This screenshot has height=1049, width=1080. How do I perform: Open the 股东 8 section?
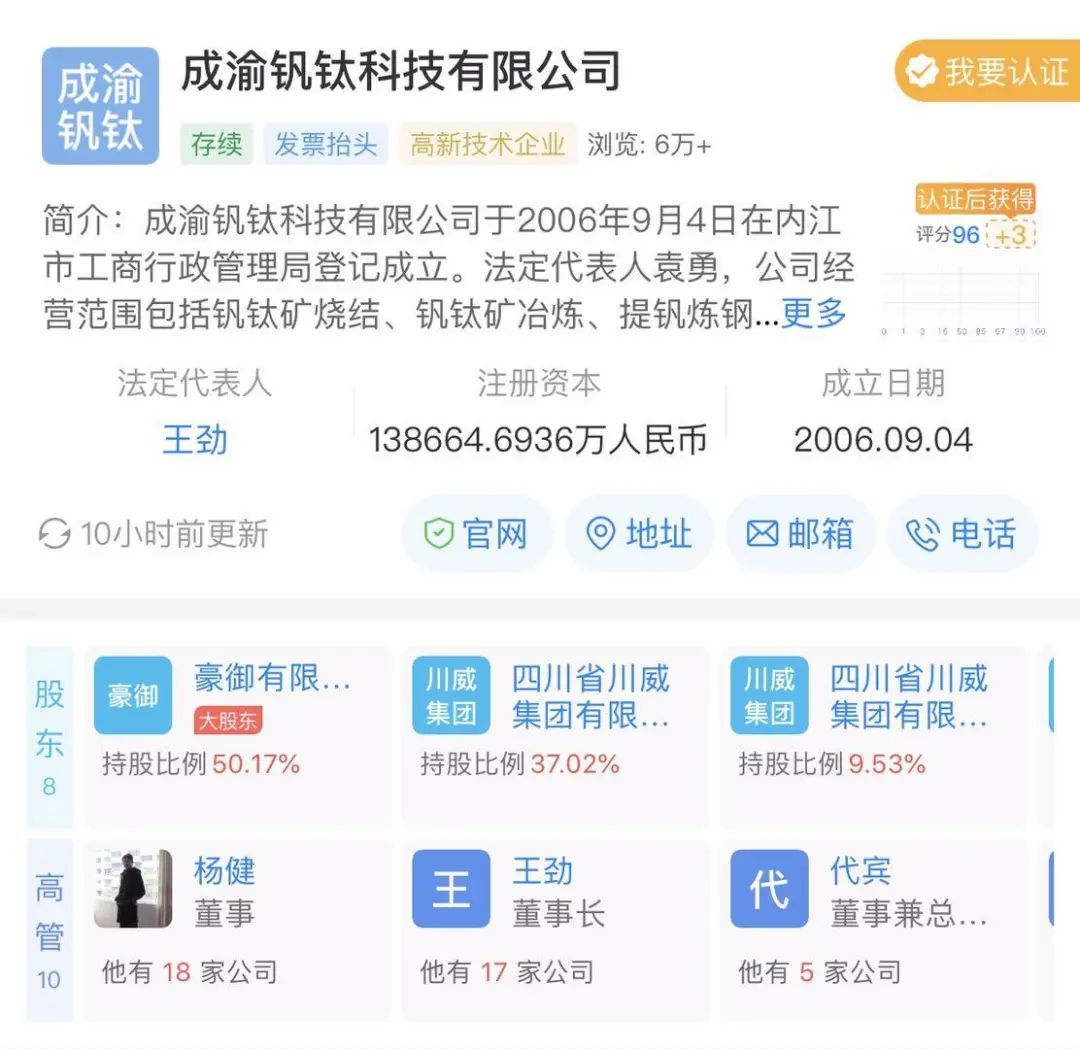coord(49,735)
